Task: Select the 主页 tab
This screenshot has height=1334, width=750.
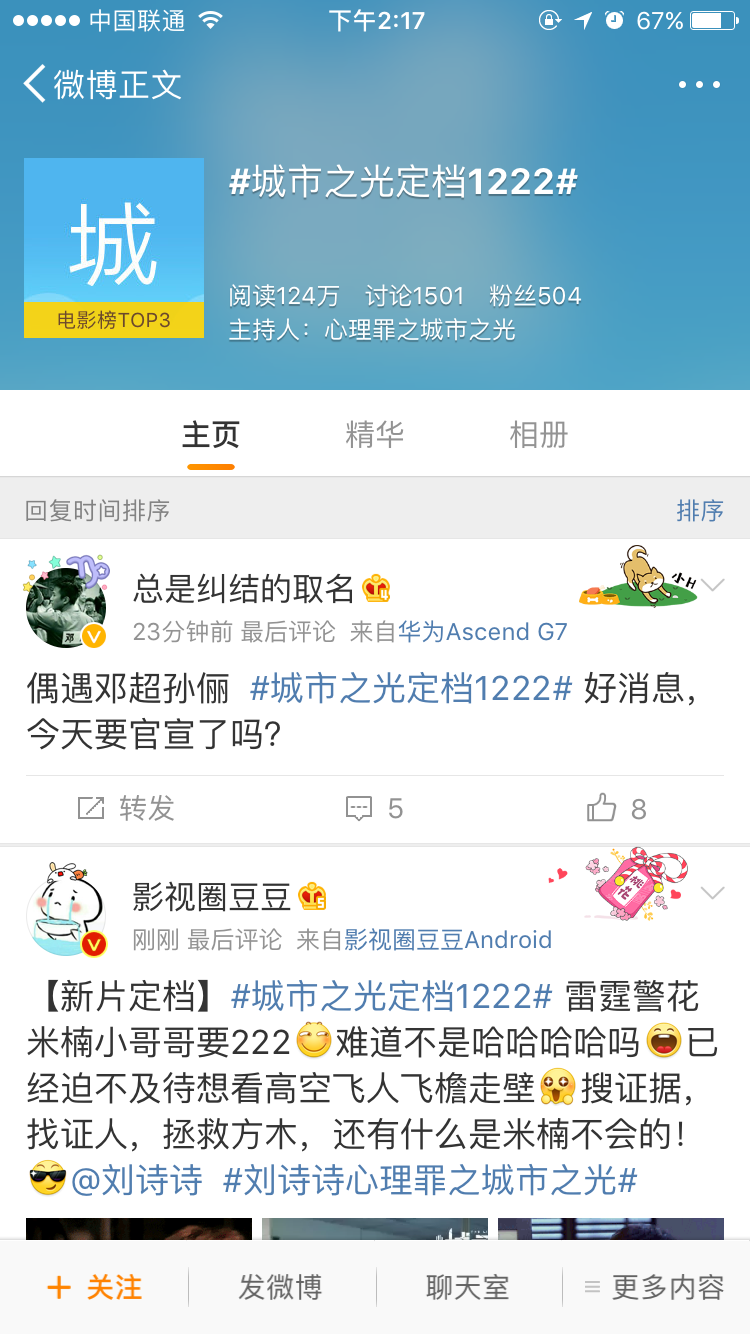Action: click(210, 434)
